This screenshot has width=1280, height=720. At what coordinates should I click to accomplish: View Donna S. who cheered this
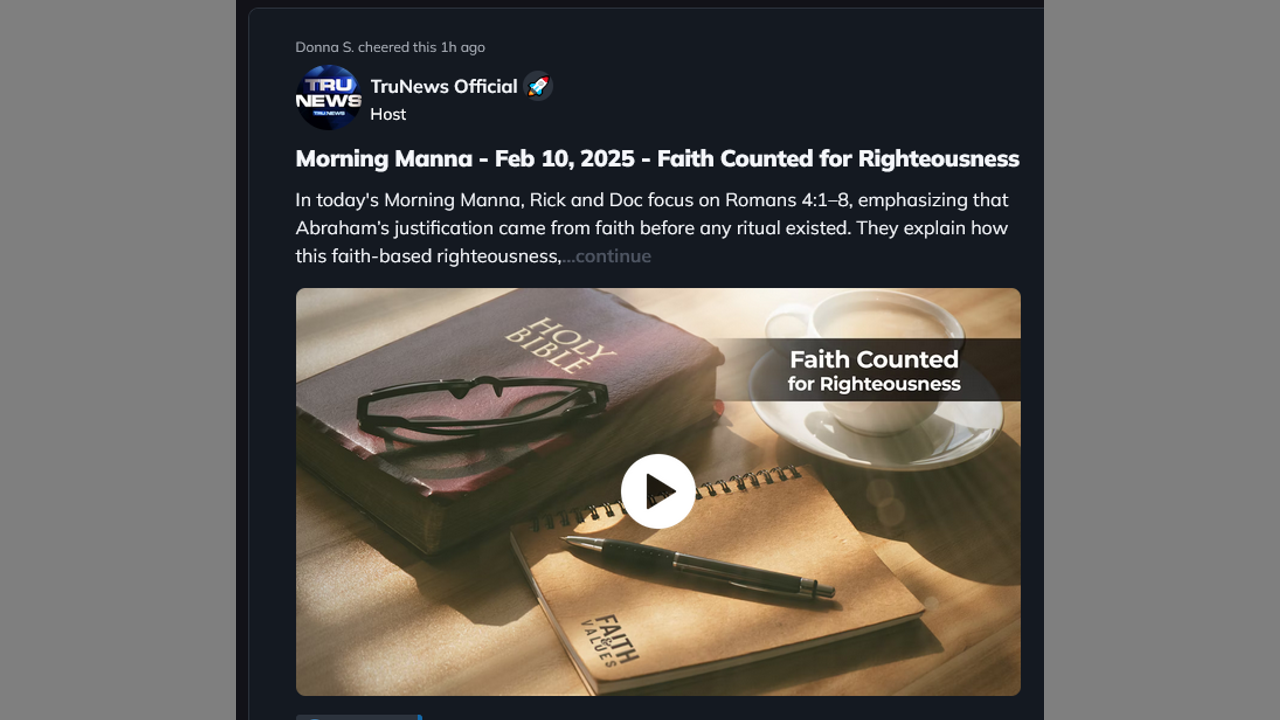324,47
